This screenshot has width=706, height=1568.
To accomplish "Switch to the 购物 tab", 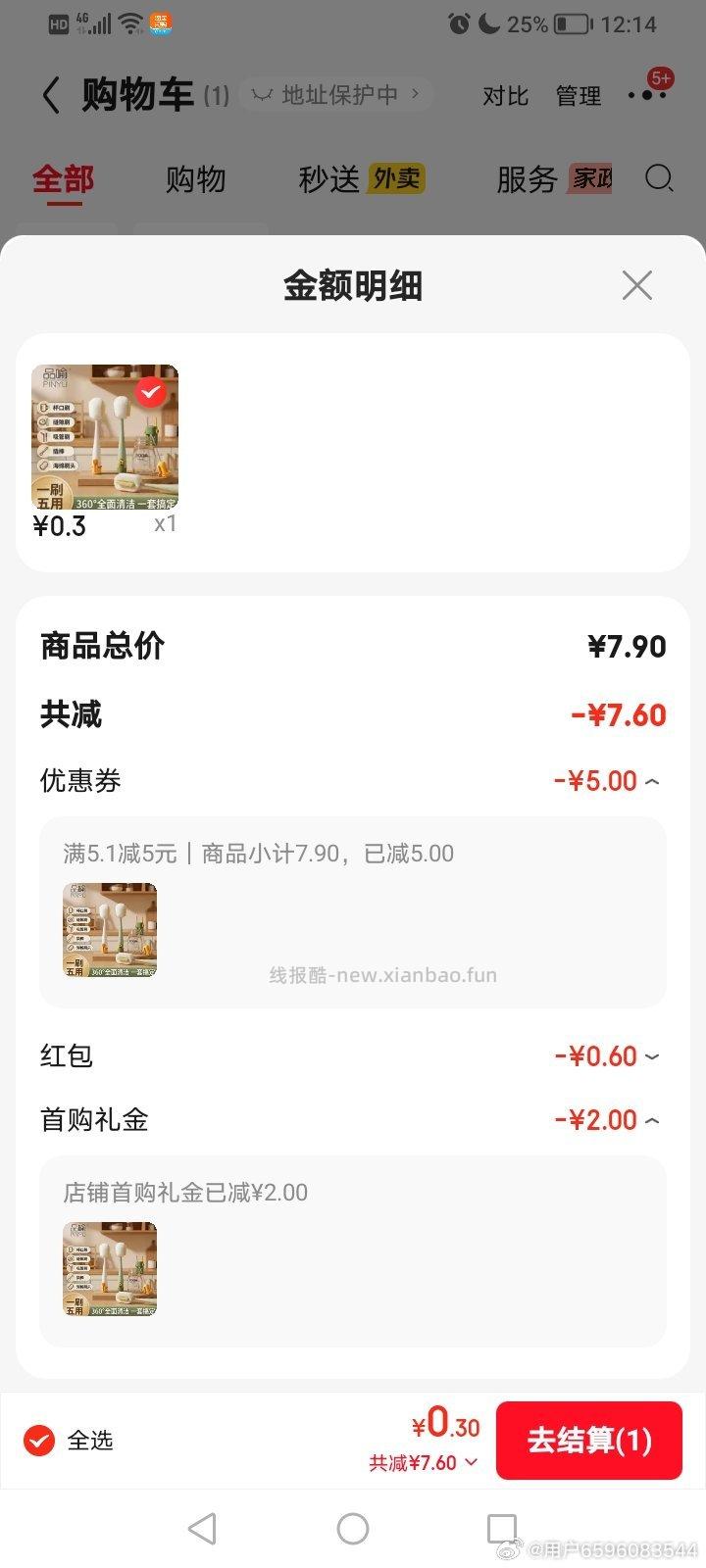I will tap(196, 179).
